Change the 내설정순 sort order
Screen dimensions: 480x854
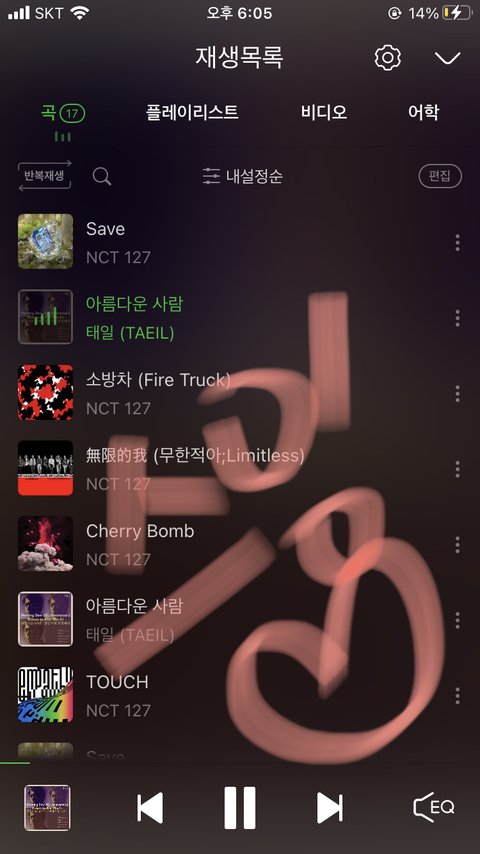coord(242,176)
